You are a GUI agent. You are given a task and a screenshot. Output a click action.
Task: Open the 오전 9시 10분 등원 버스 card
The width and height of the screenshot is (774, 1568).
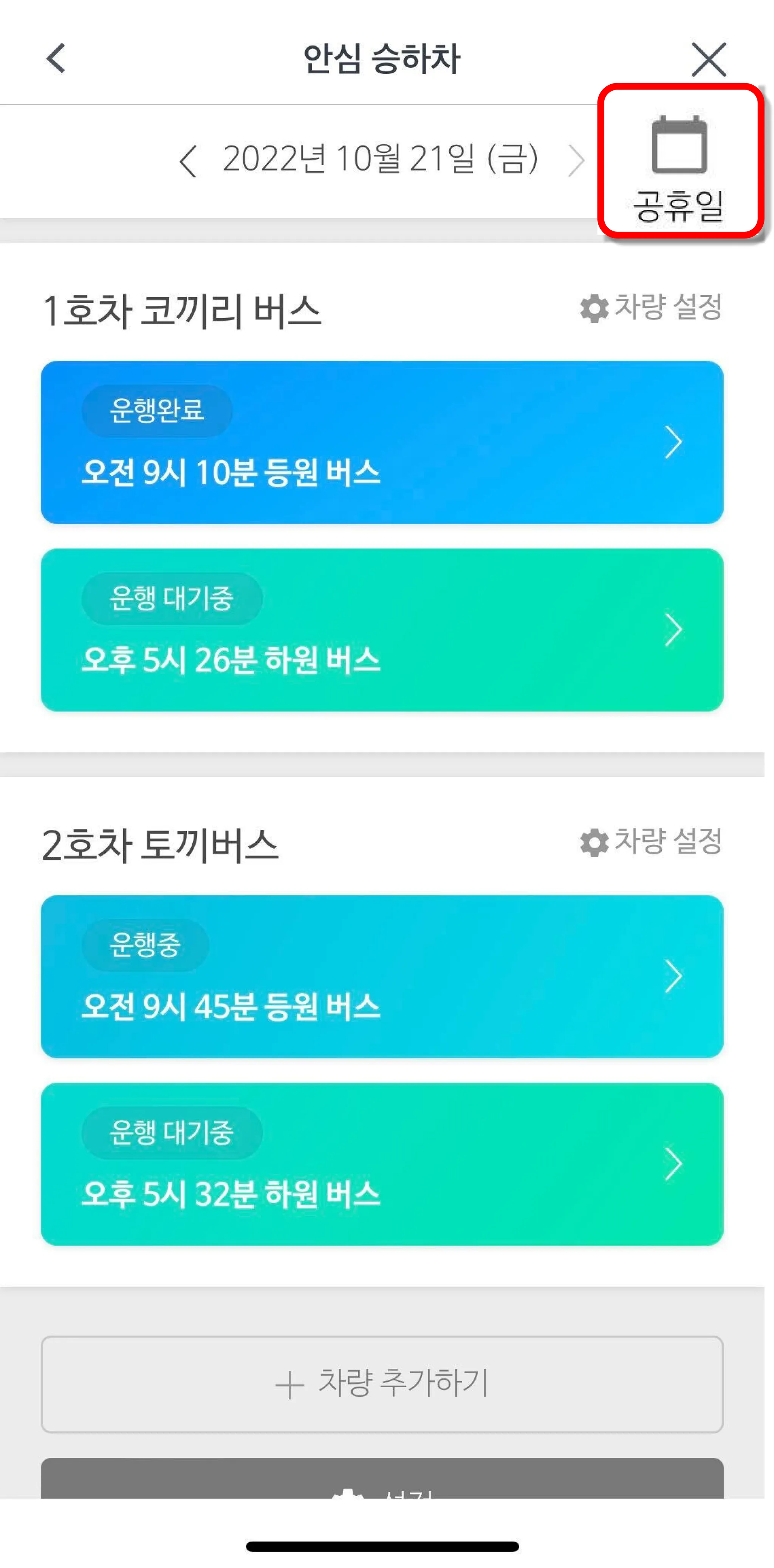click(382, 443)
